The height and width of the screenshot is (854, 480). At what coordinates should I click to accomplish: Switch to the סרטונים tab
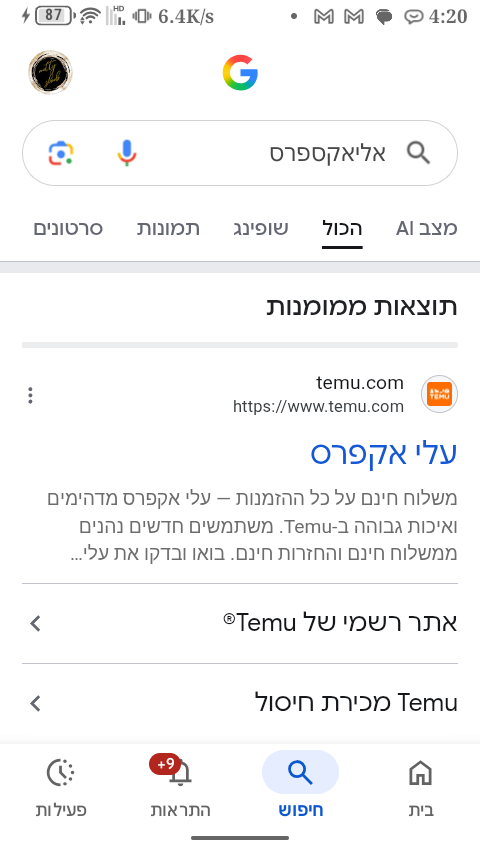(x=68, y=228)
